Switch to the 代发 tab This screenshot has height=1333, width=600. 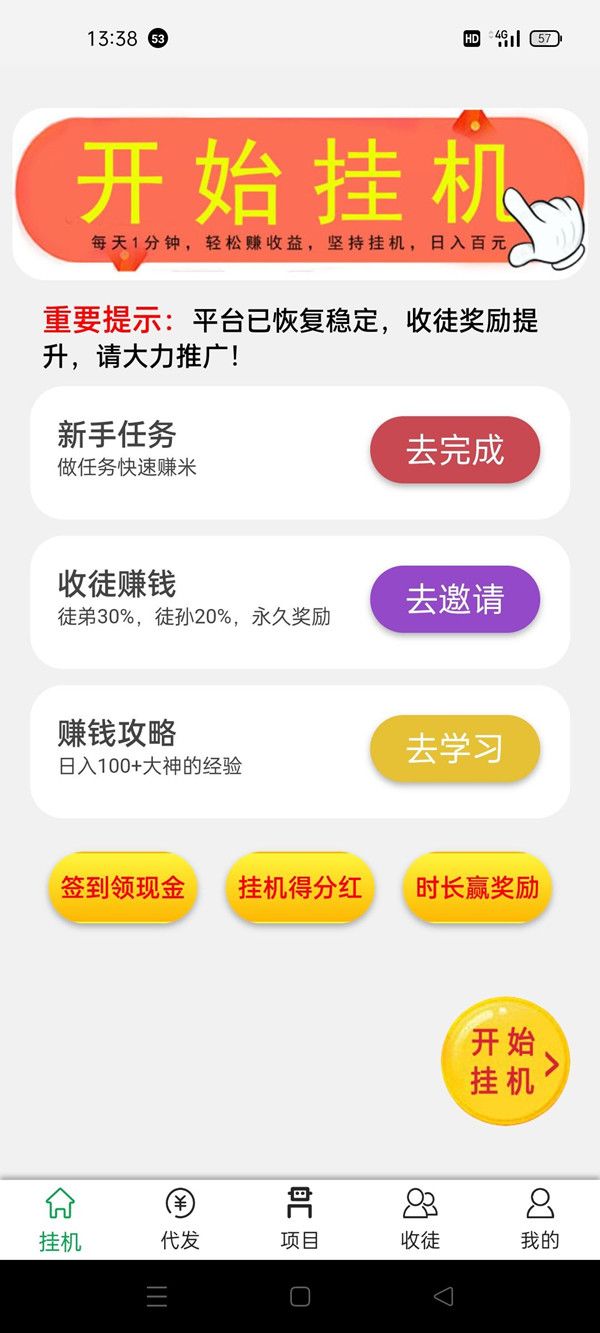coord(180,1220)
